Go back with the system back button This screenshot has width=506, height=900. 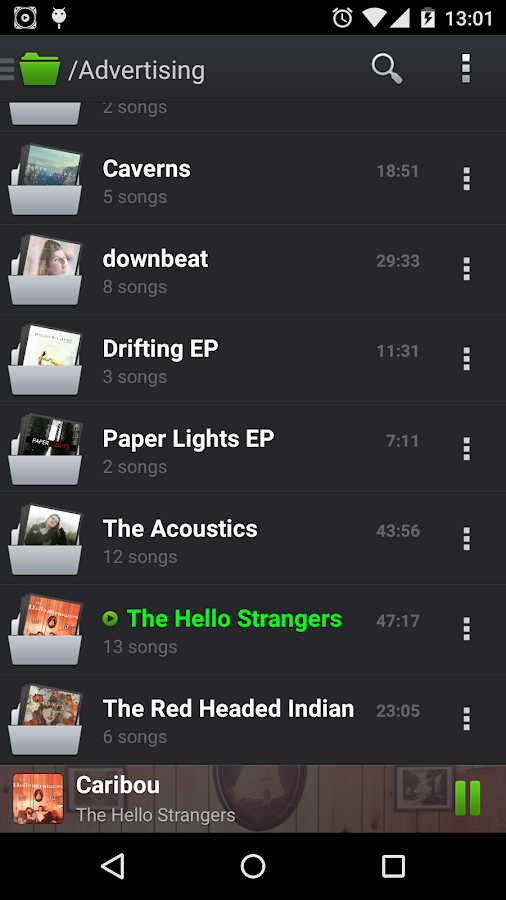[113, 866]
